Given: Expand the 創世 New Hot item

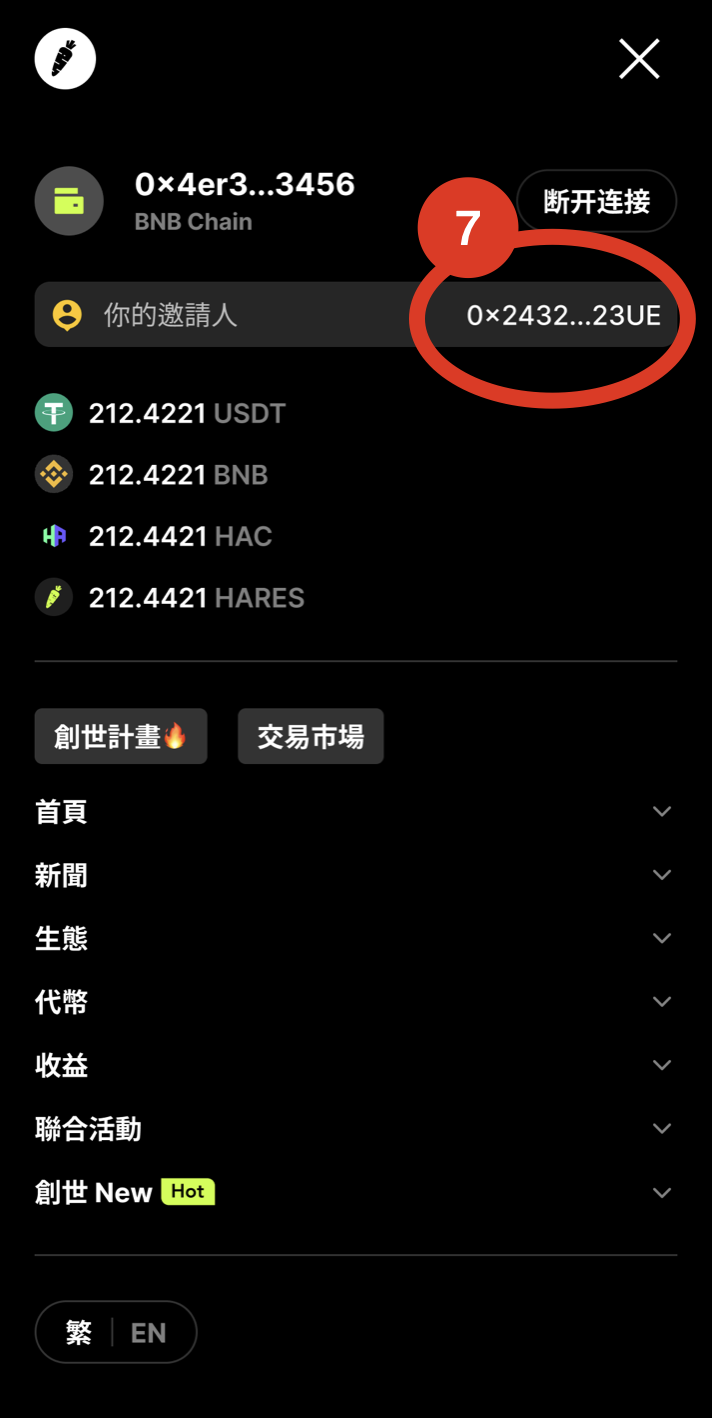Looking at the screenshot, I should [356, 1192].
